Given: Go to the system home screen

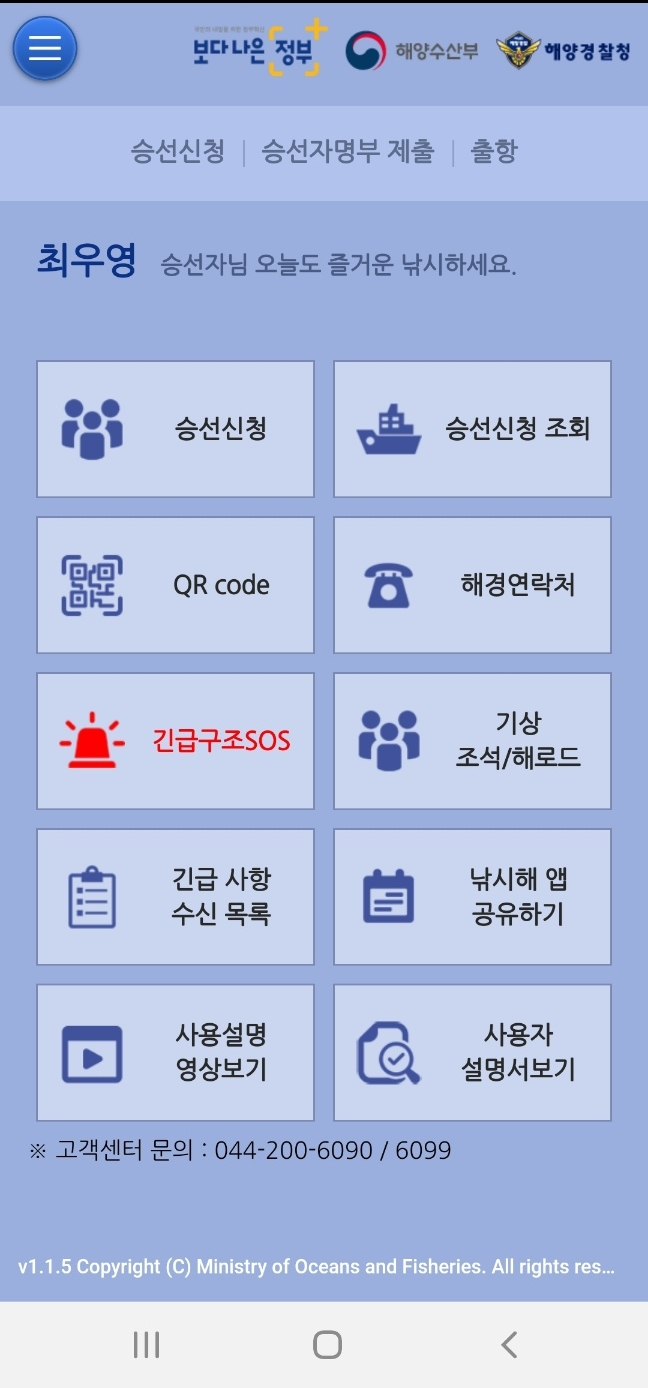Looking at the screenshot, I should 327,1345.
